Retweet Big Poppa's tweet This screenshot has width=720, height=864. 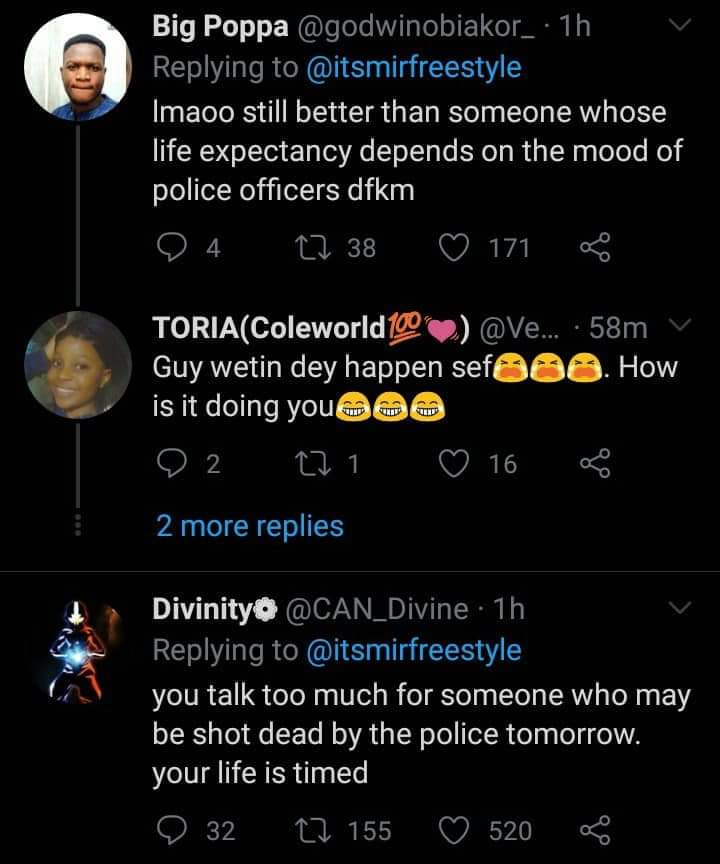tap(320, 247)
